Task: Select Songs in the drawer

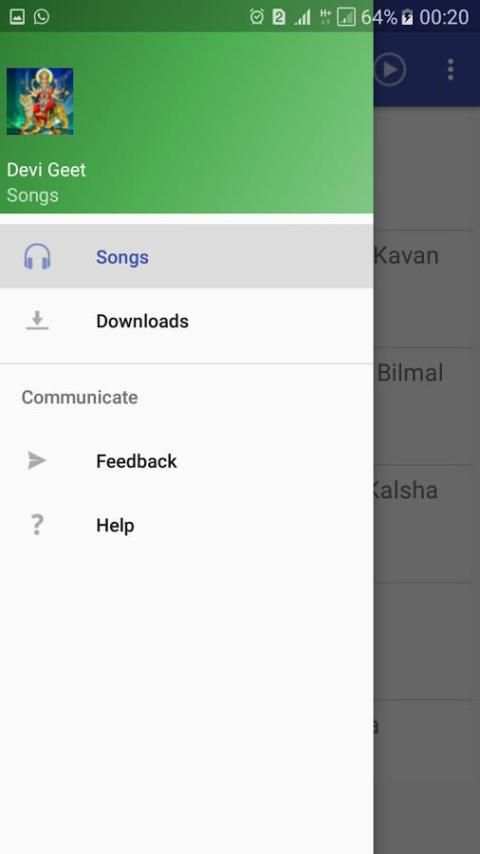Action: [186, 257]
